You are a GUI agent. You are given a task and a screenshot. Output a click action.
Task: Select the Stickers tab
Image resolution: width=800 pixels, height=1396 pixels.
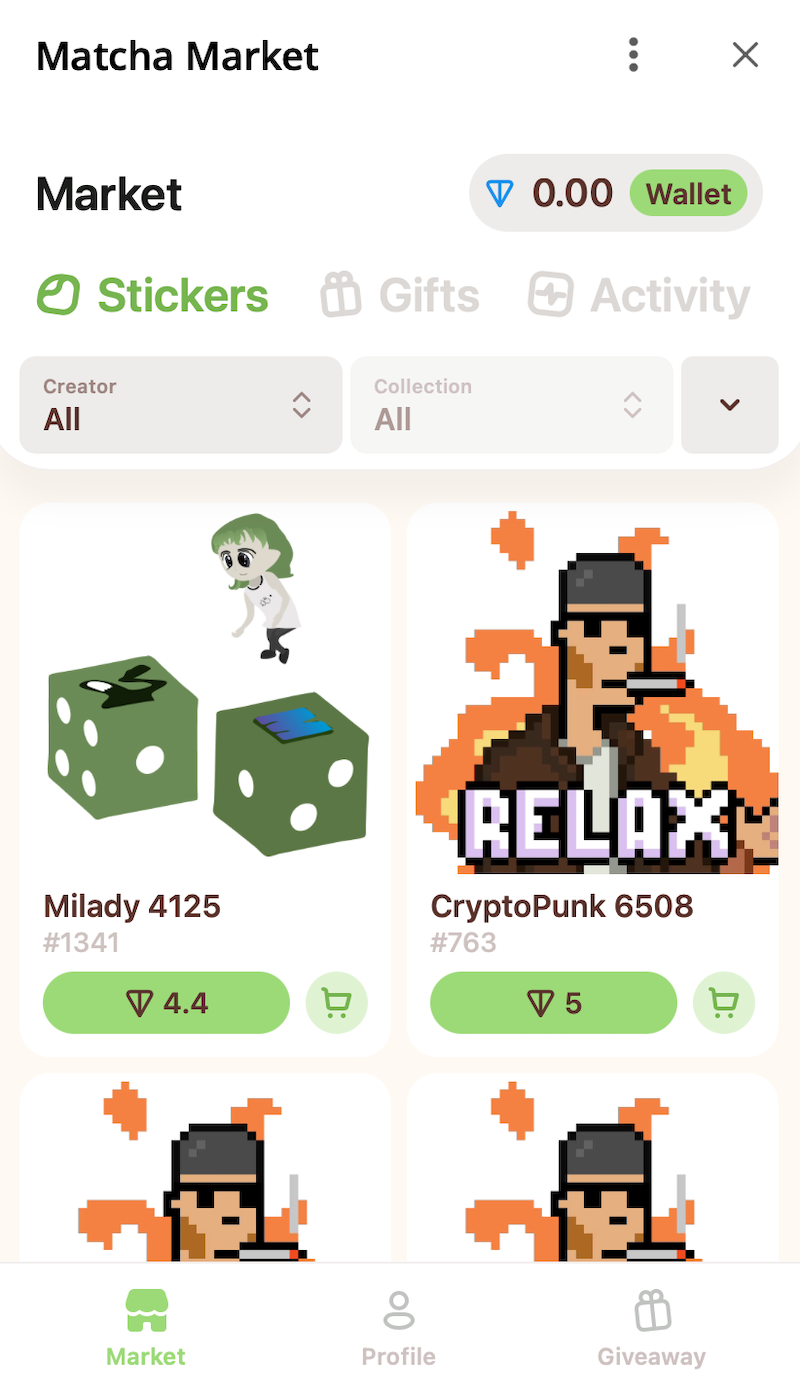point(153,296)
